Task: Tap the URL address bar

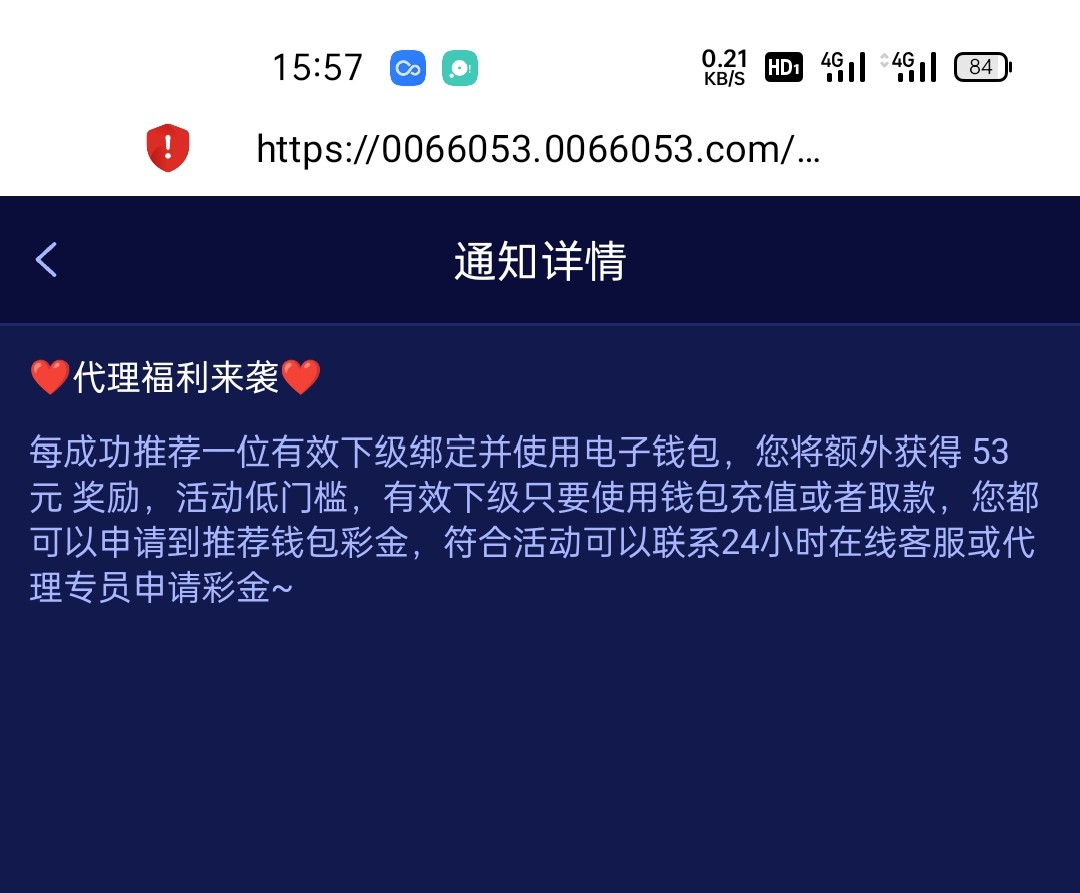Action: [538, 149]
